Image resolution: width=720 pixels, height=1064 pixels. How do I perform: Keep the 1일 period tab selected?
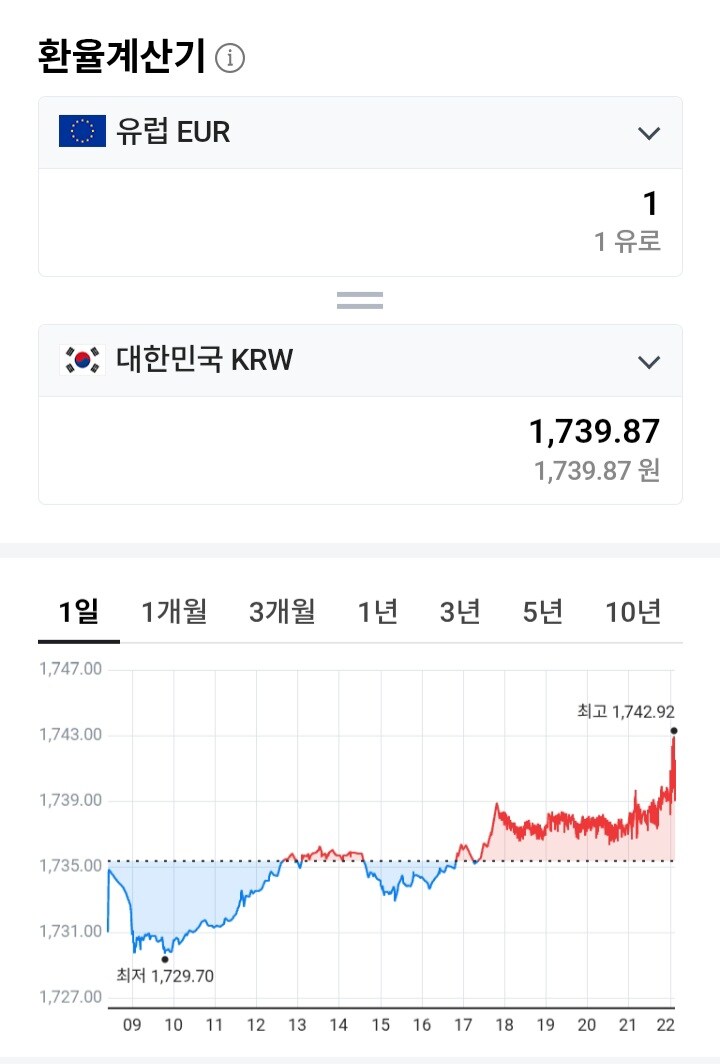pyautogui.click(x=76, y=612)
